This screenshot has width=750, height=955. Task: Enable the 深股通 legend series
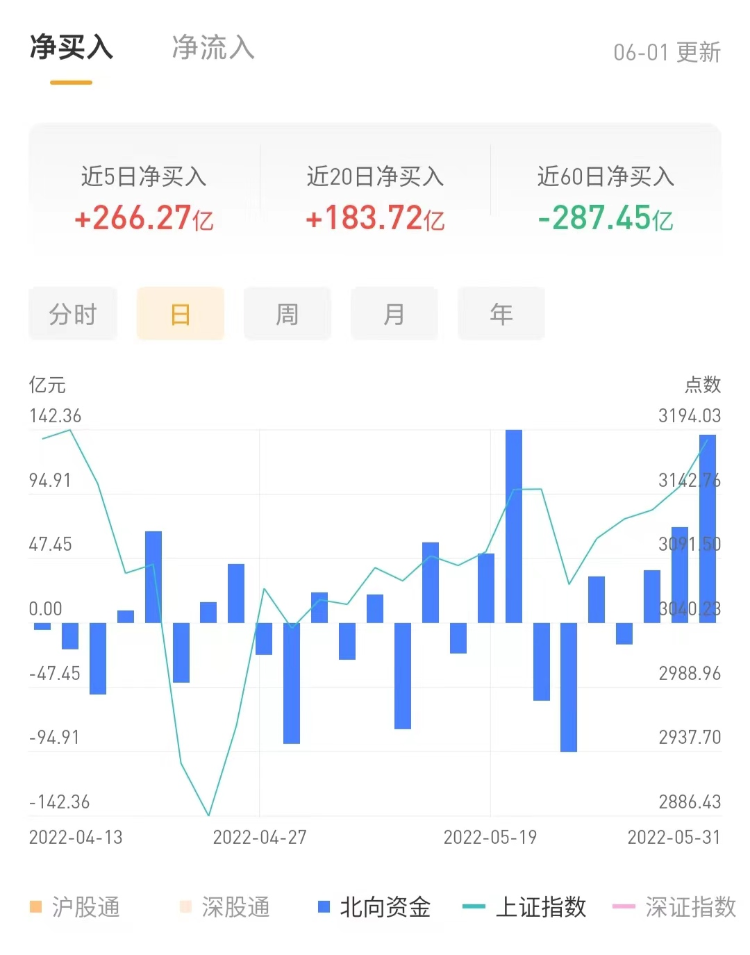tap(225, 907)
